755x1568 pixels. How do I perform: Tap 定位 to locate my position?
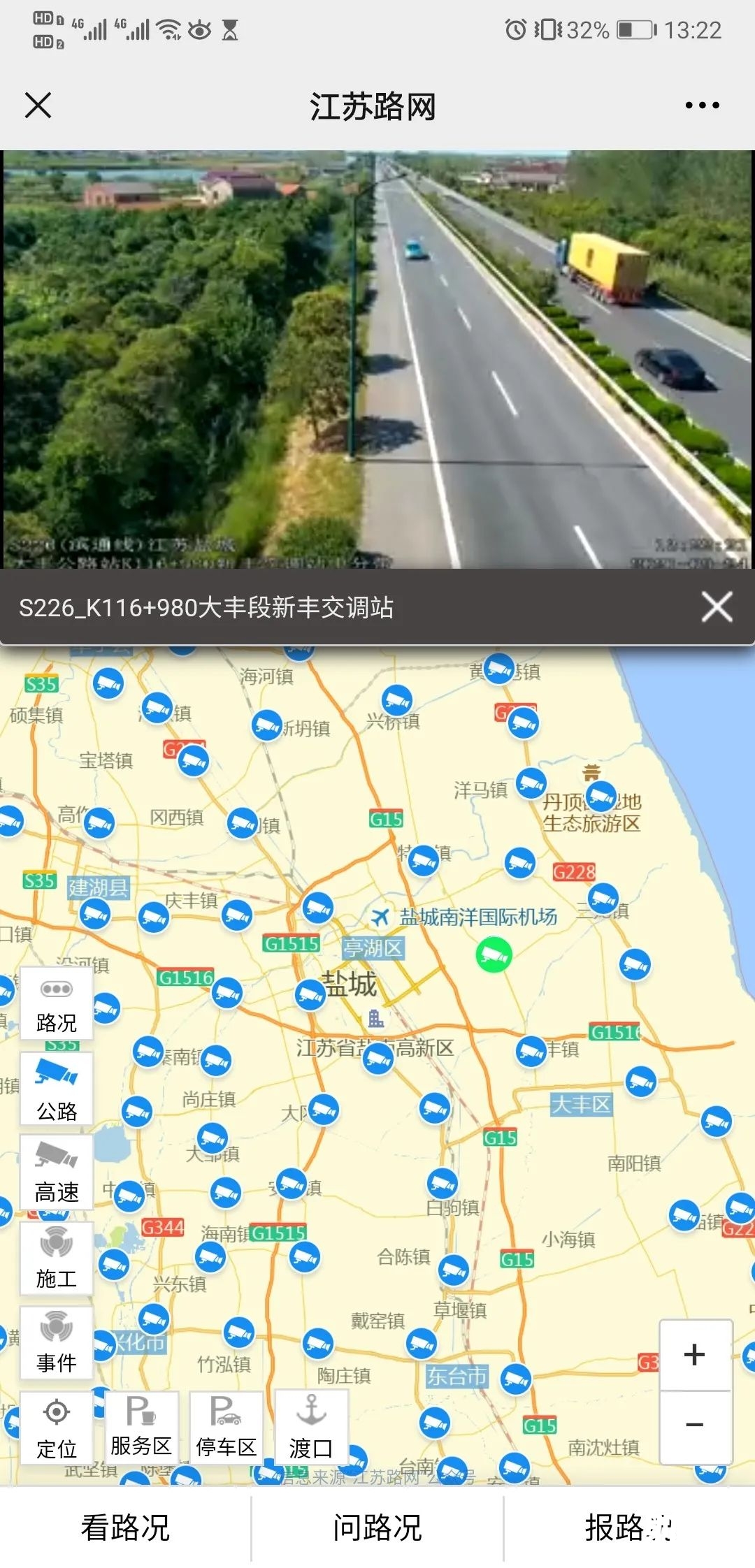tap(56, 1428)
